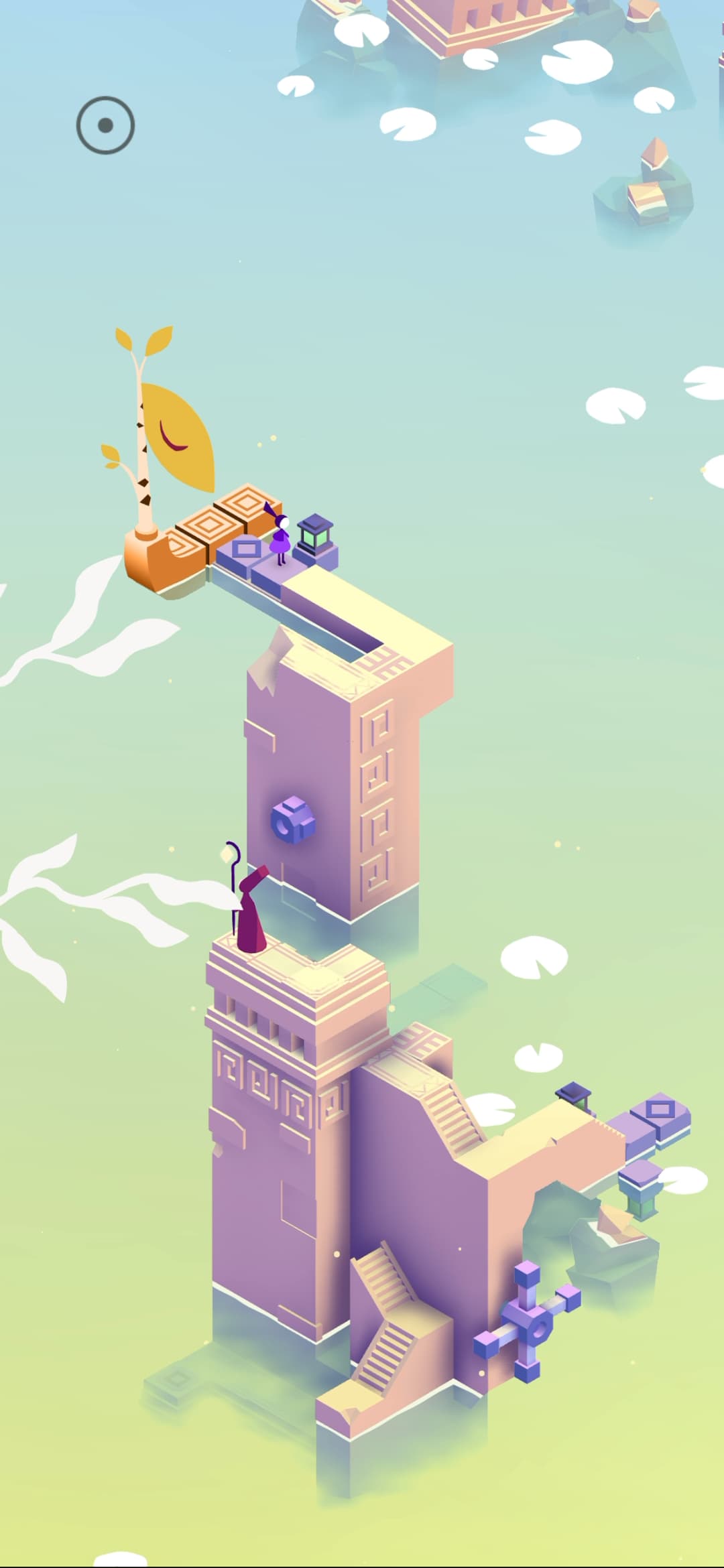Tap the dark lantern on the right platform
This screenshot has height=1568, width=724.
pos(572,1092)
